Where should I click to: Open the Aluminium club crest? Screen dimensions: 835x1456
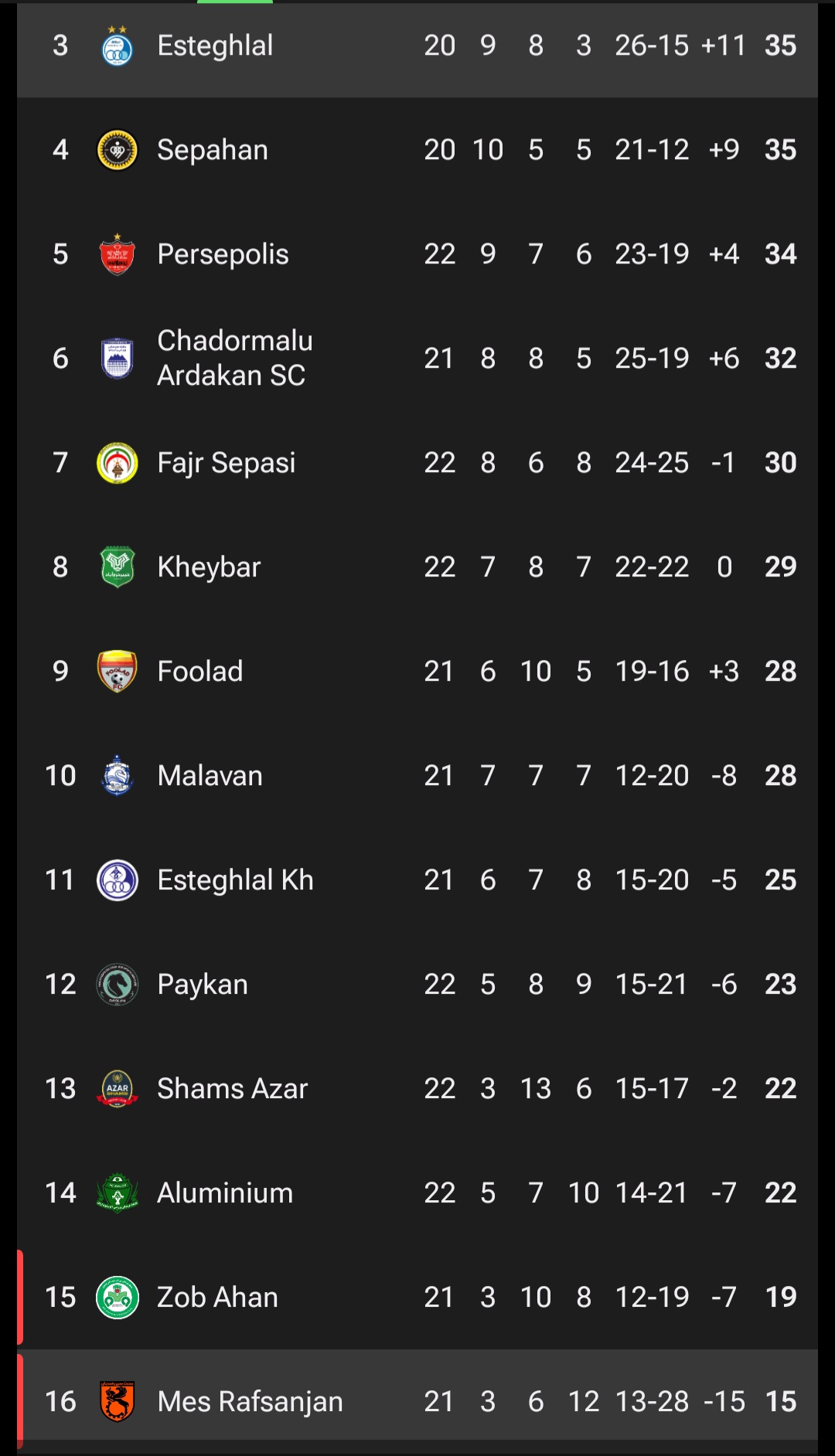coord(116,1192)
